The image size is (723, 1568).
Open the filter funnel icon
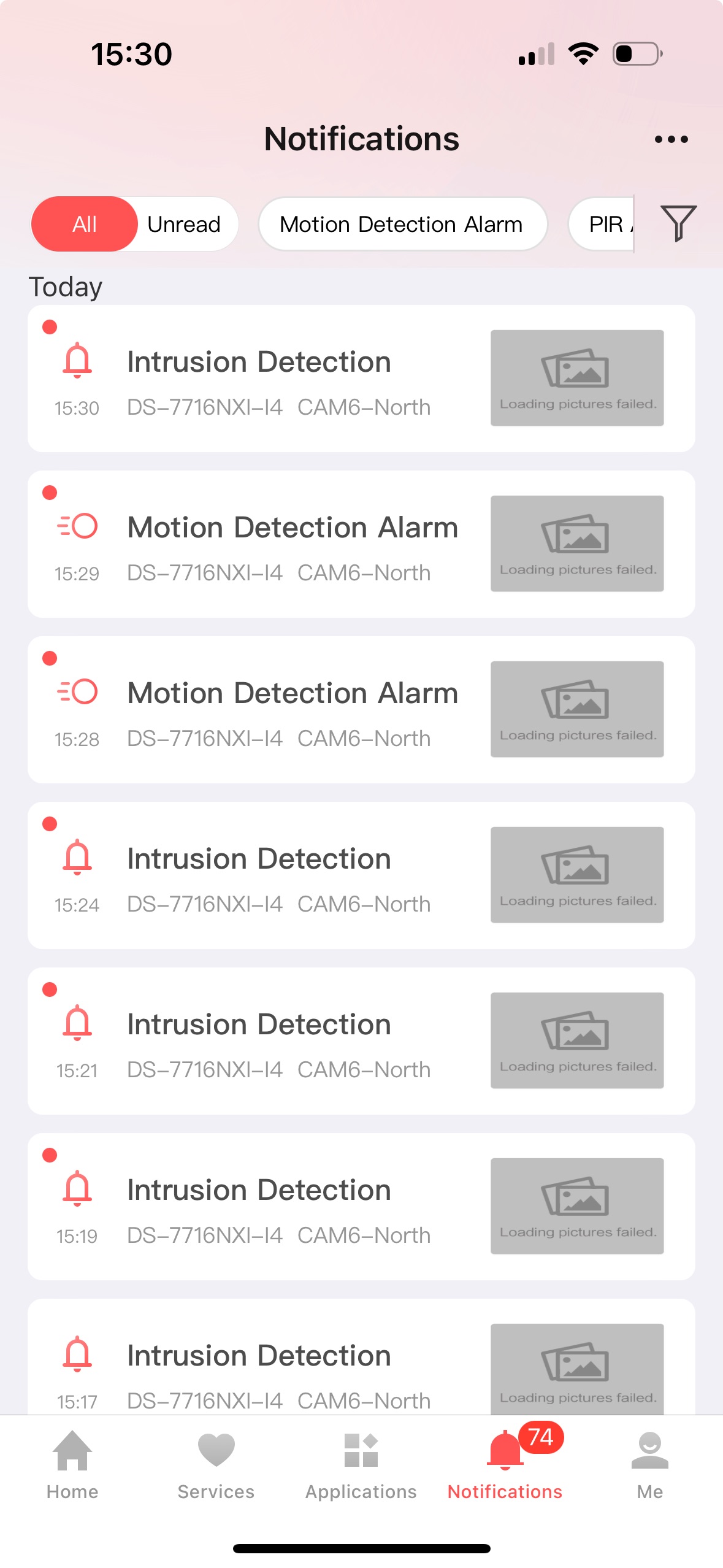[678, 224]
